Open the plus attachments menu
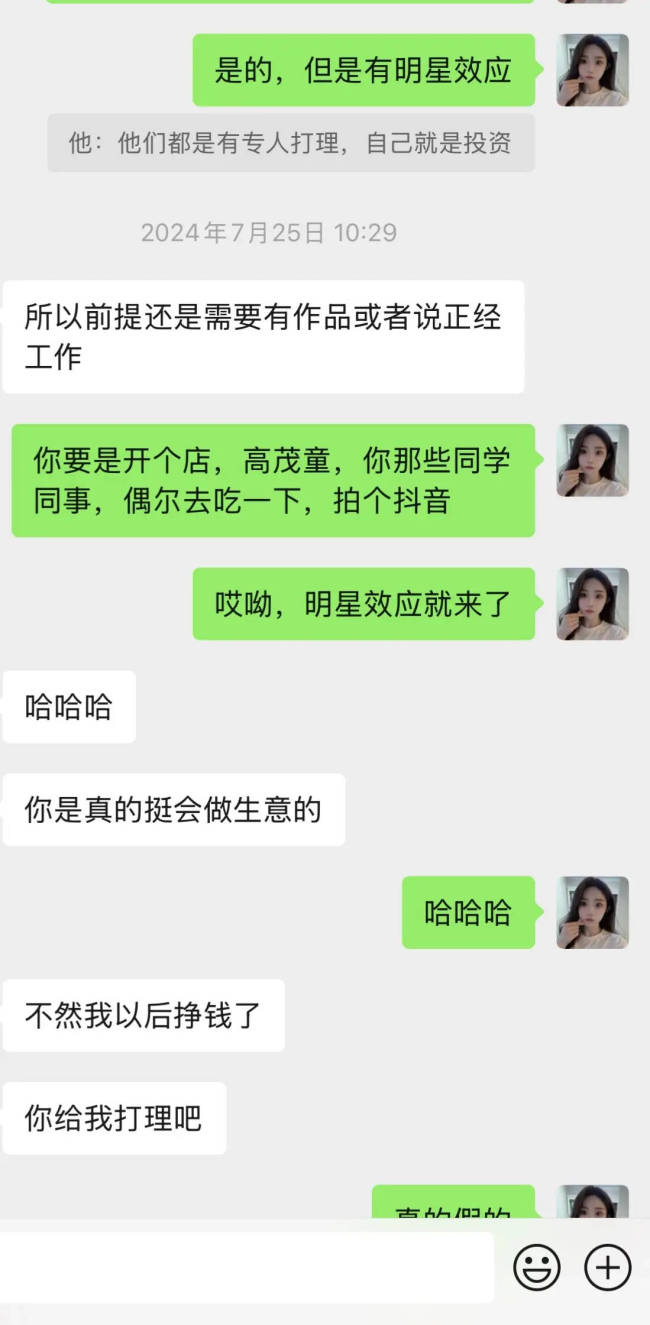This screenshot has width=650, height=1325. [607, 1268]
